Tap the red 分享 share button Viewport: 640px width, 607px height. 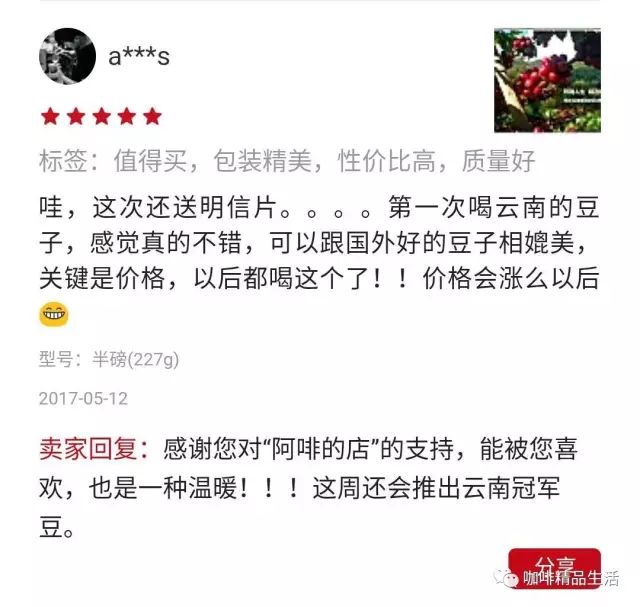point(554,564)
